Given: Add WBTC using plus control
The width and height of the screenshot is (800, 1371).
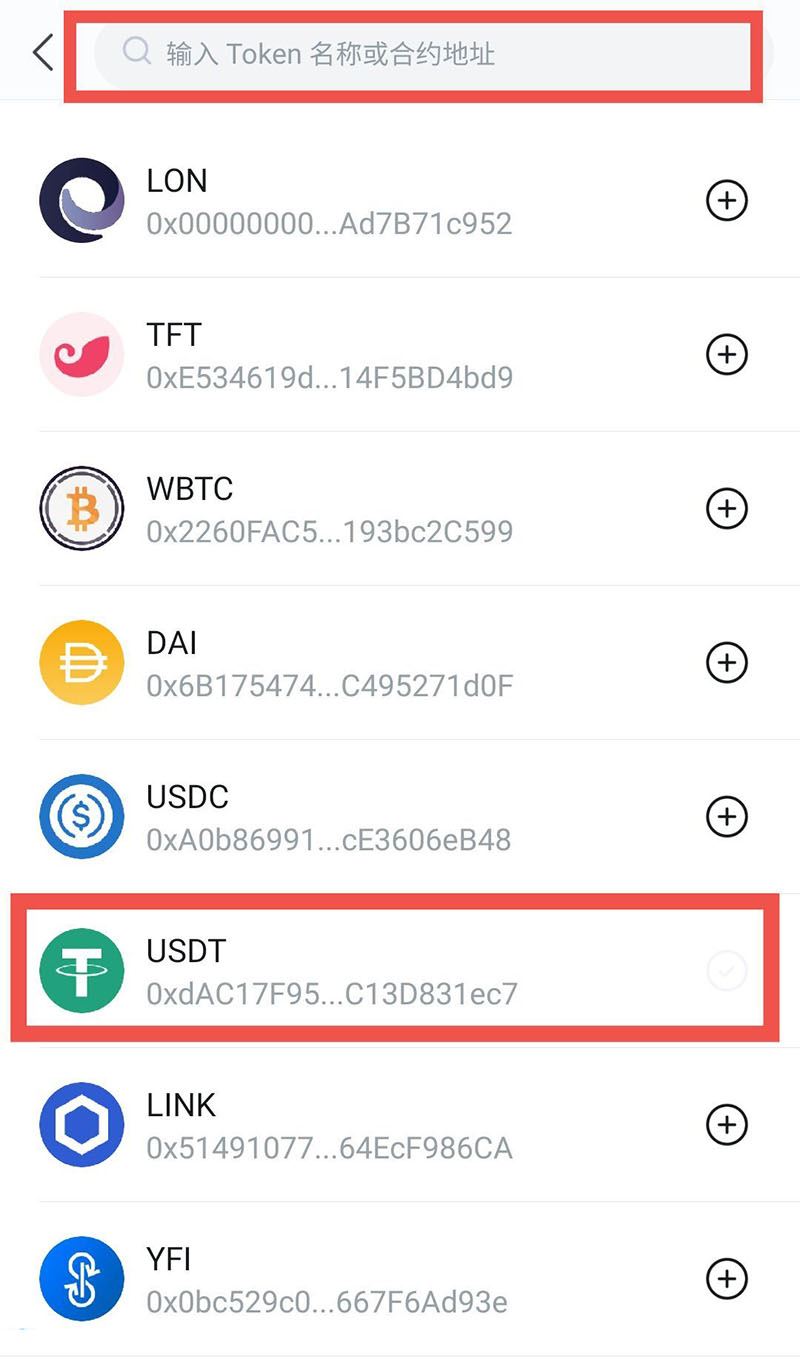Looking at the screenshot, I should (x=727, y=508).
